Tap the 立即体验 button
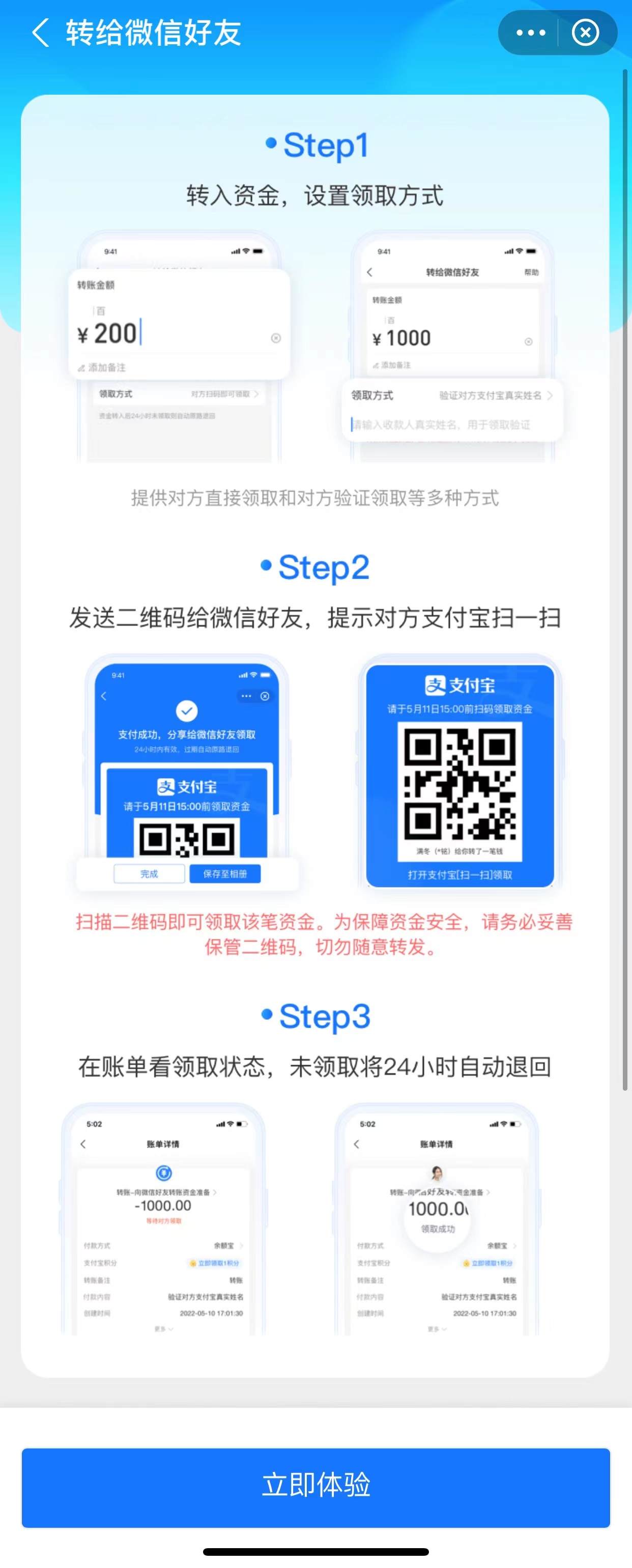Image resolution: width=632 pixels, height=1568 pixels. pos(316,1487)
